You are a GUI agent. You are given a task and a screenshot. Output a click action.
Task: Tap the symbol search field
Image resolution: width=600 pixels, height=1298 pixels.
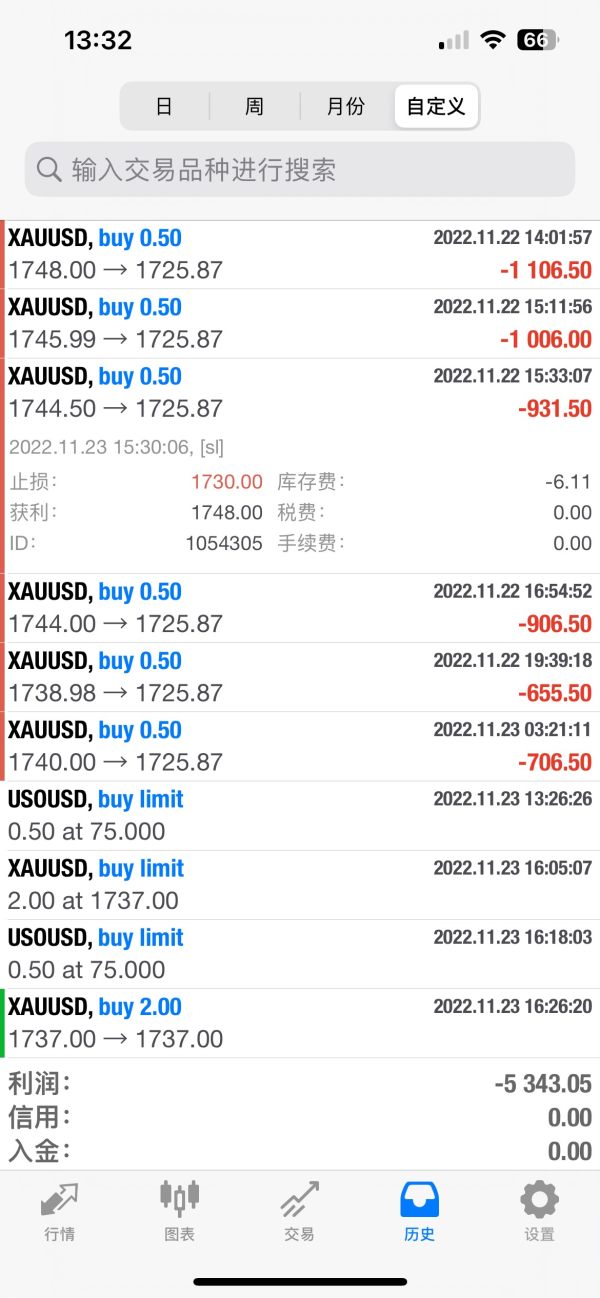[300, 169]
